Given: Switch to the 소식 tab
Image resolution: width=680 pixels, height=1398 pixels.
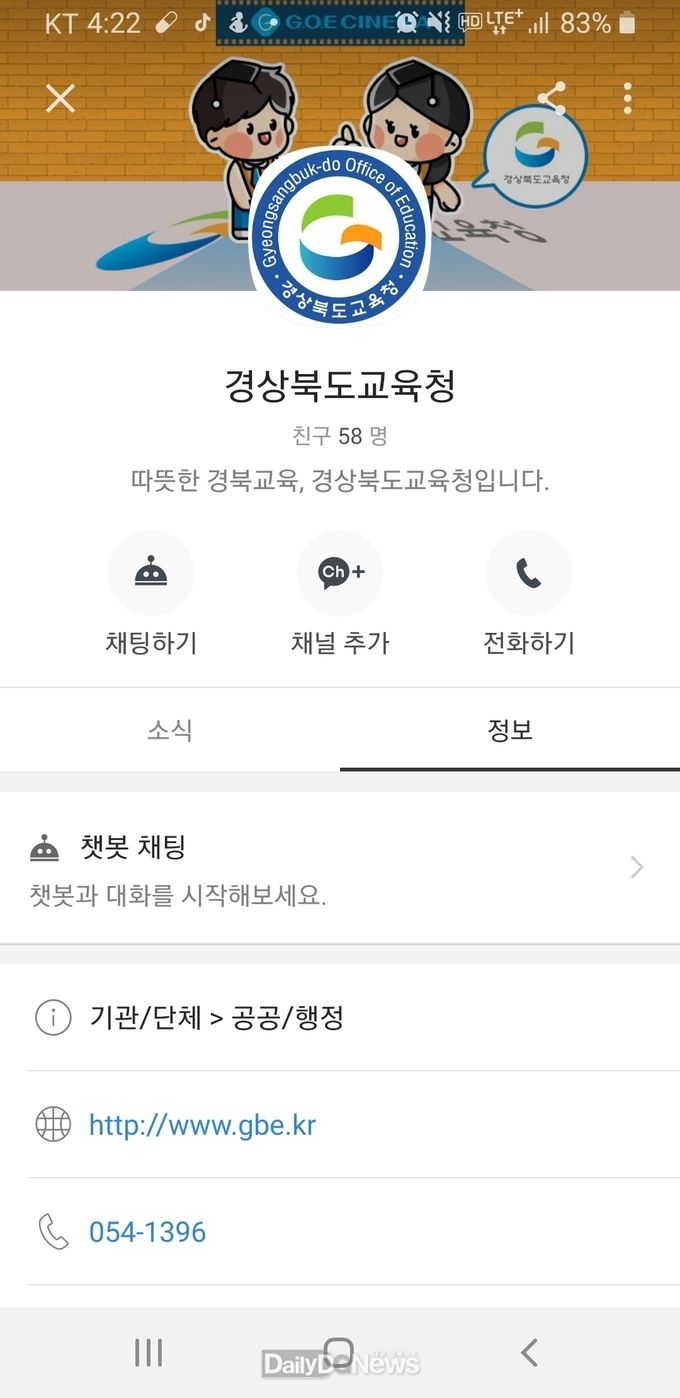Looking at the screenshot, I should (x=170, y=730).
